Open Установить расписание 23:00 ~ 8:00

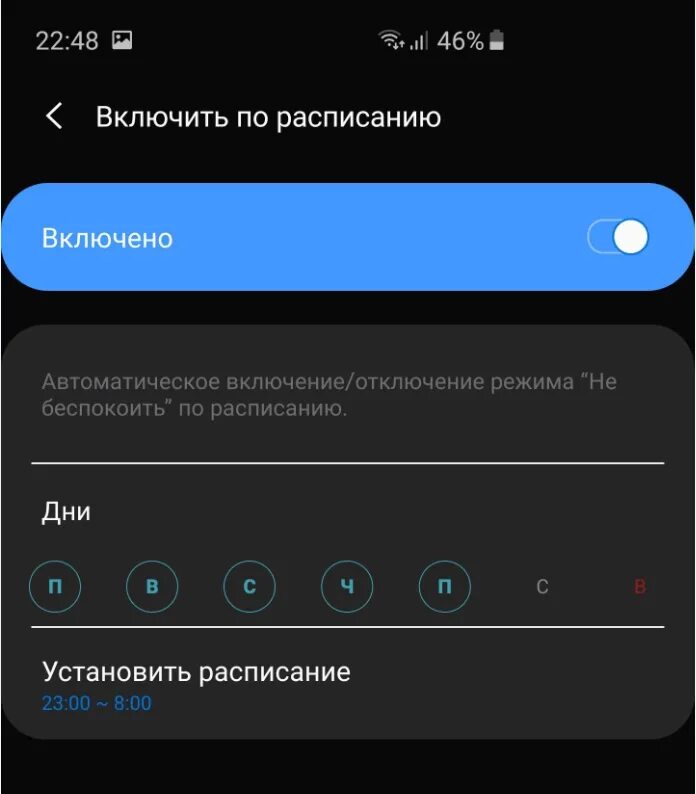(x=196, y=685)
